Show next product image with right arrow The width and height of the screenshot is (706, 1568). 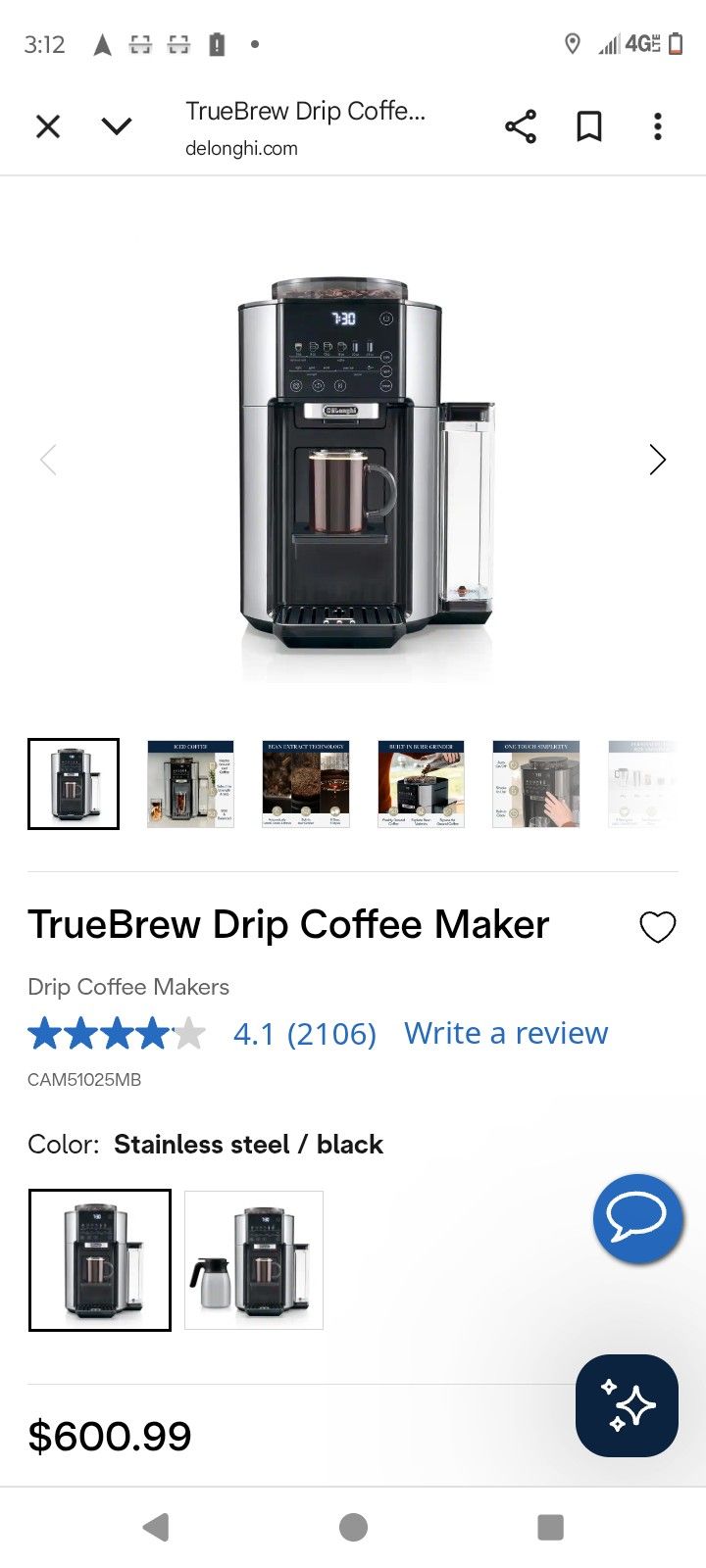coord(657,460)
